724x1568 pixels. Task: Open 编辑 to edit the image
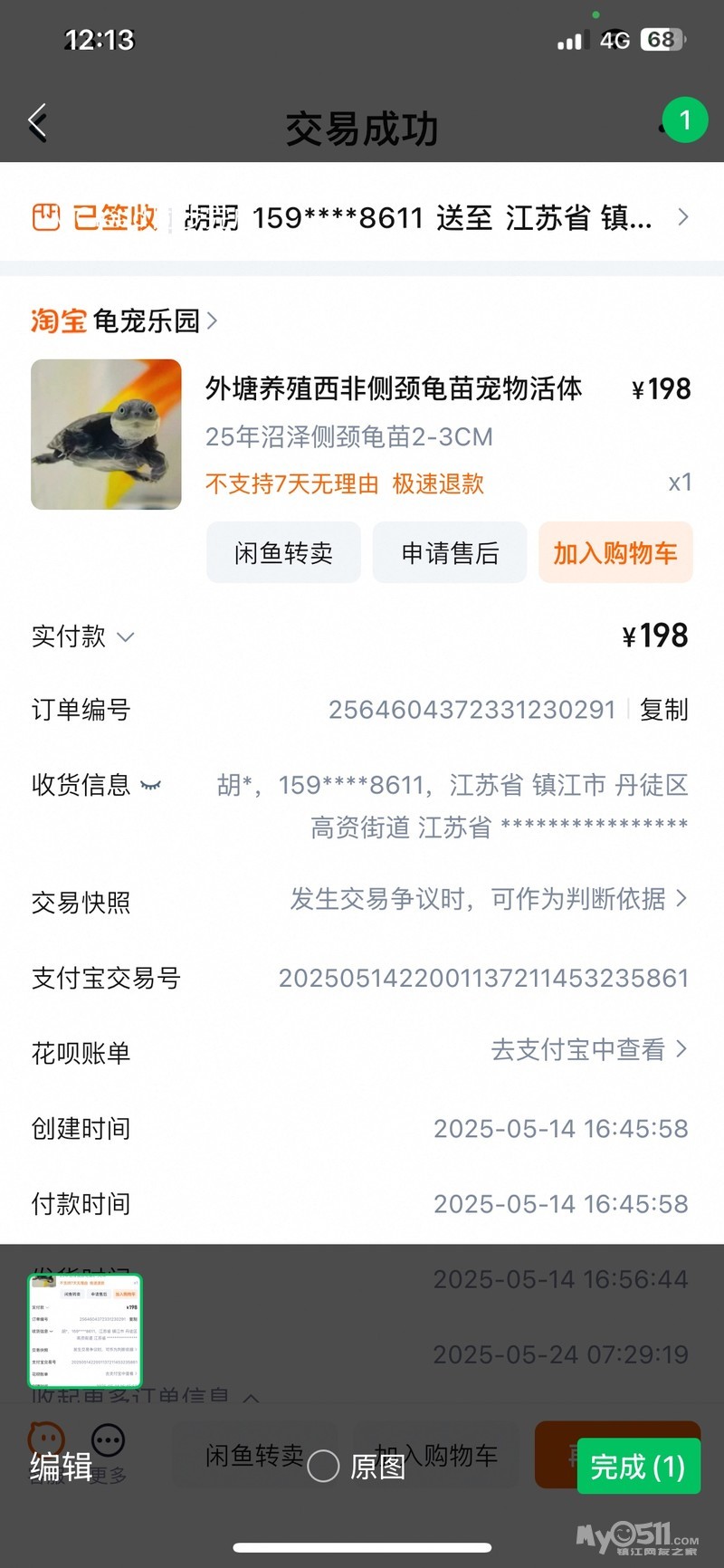coord(61,1467)
